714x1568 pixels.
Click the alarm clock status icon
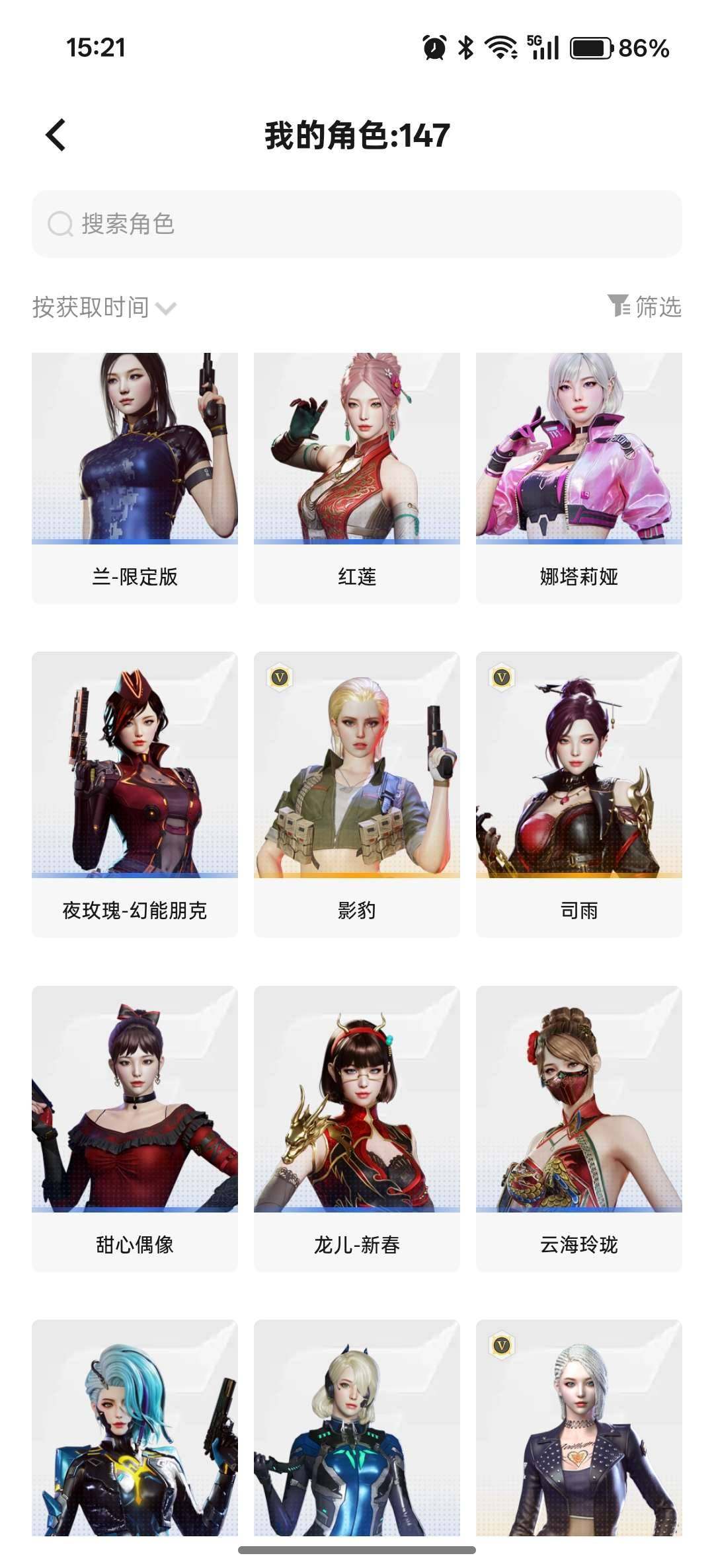tap(432, 47)
